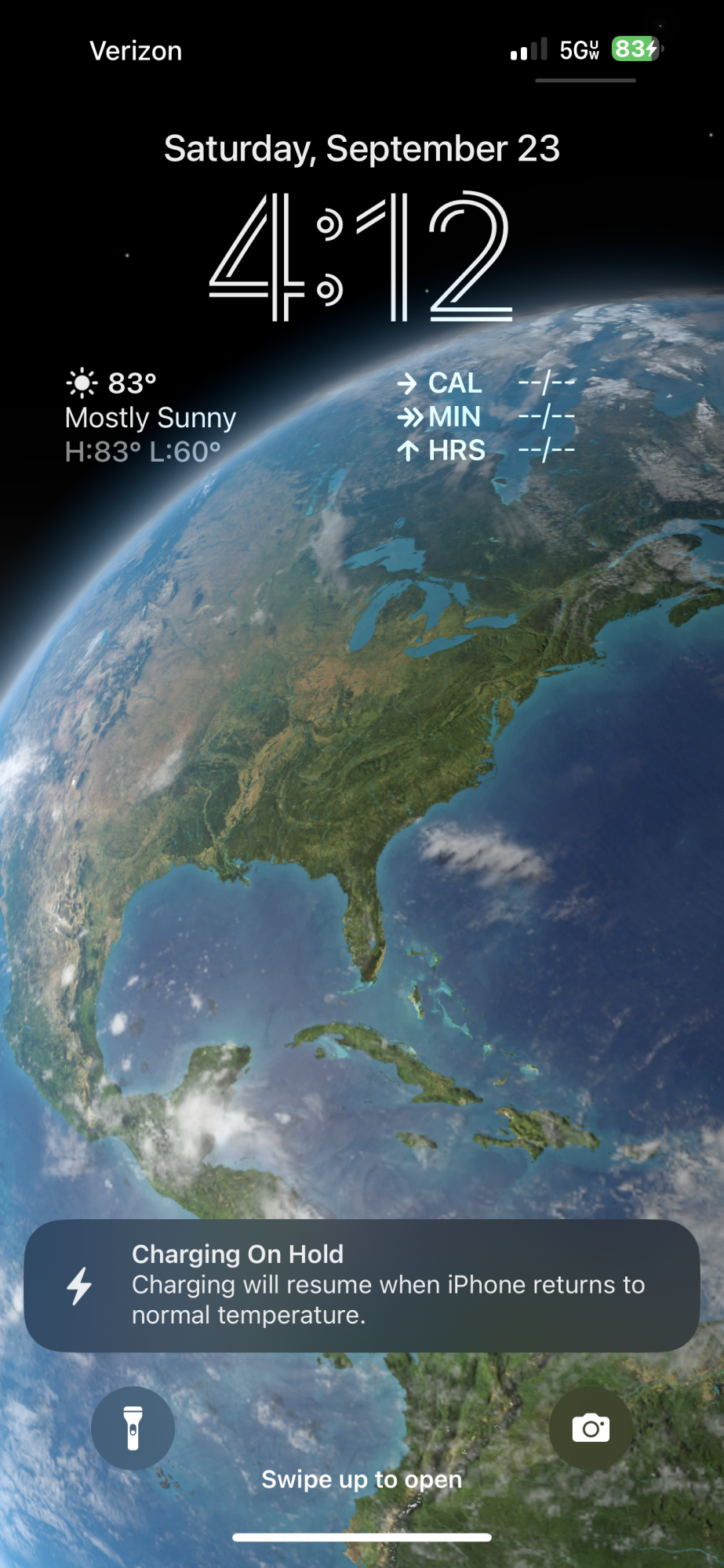
Task: Tap the Saturday, September 23 date
Action: [362, 148]
